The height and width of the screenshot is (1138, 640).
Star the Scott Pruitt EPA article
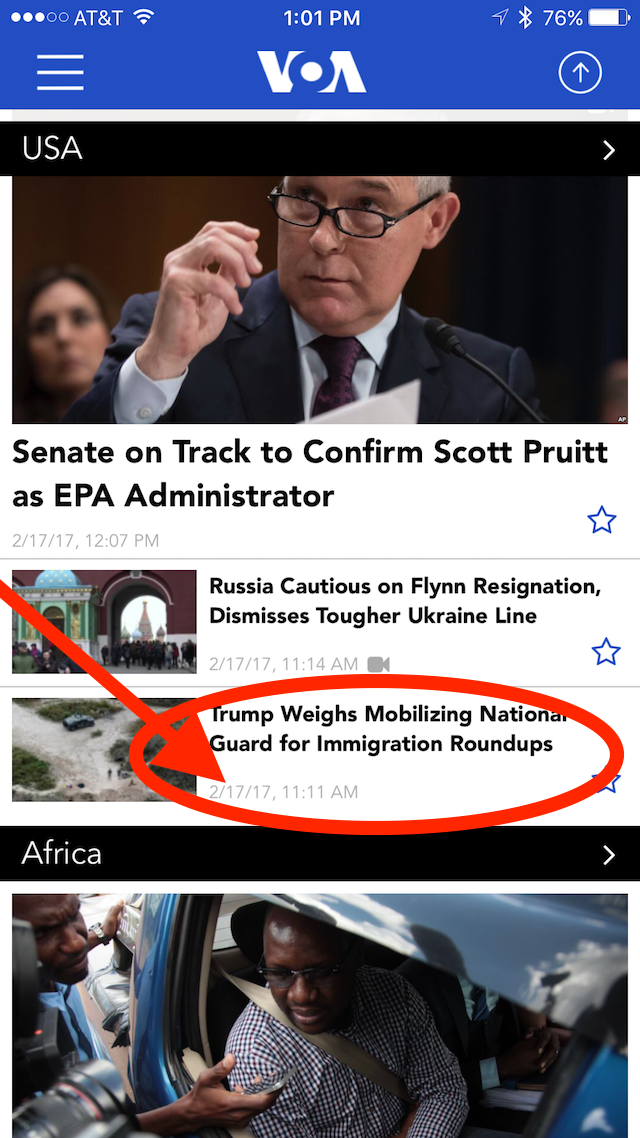(601, 520)
